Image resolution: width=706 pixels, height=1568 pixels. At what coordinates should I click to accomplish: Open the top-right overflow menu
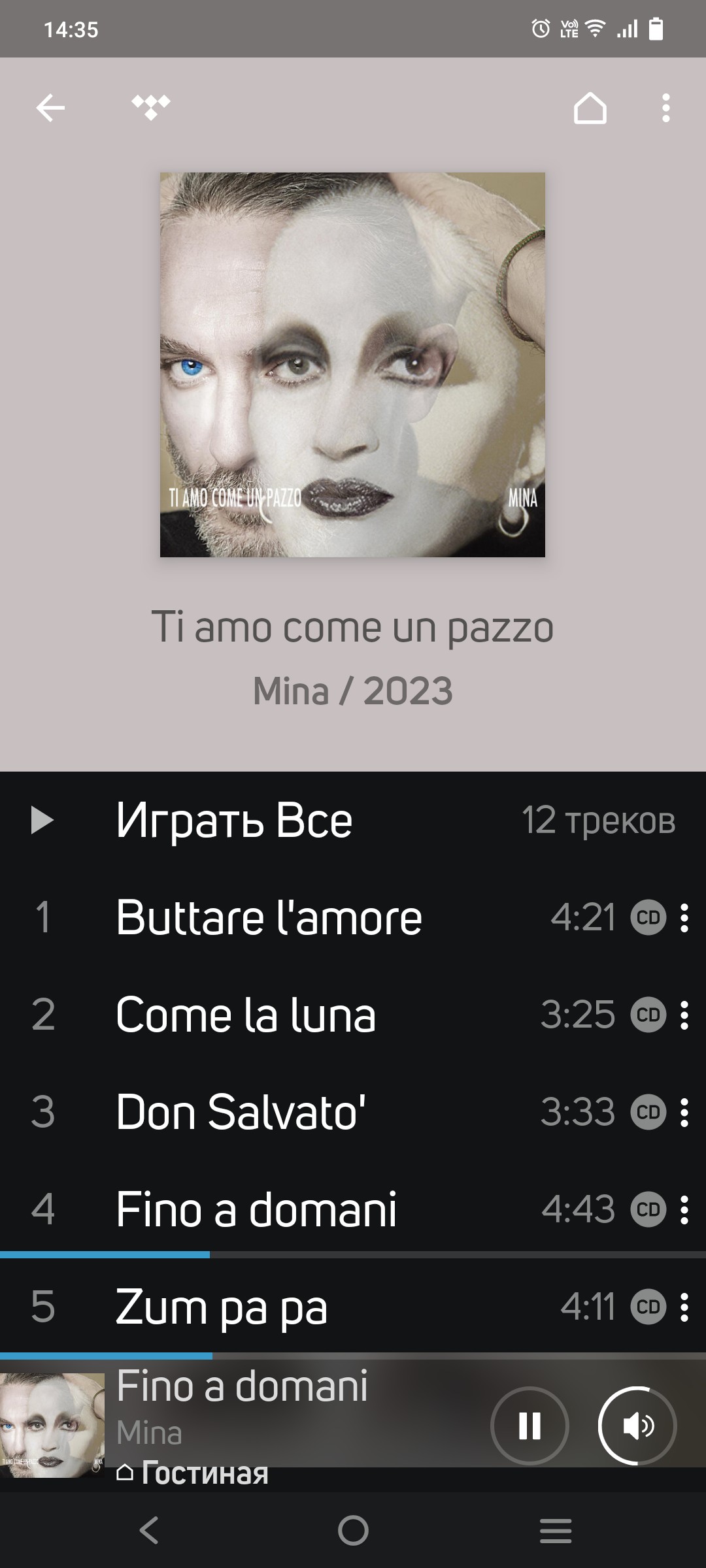coord(665,108)
